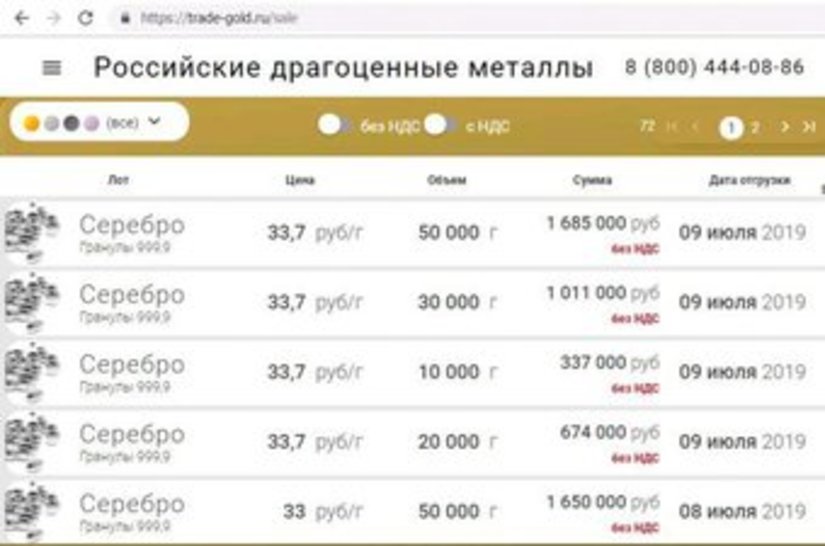Jump to the last page
This screenshot has width=825, height=546.
807,127
